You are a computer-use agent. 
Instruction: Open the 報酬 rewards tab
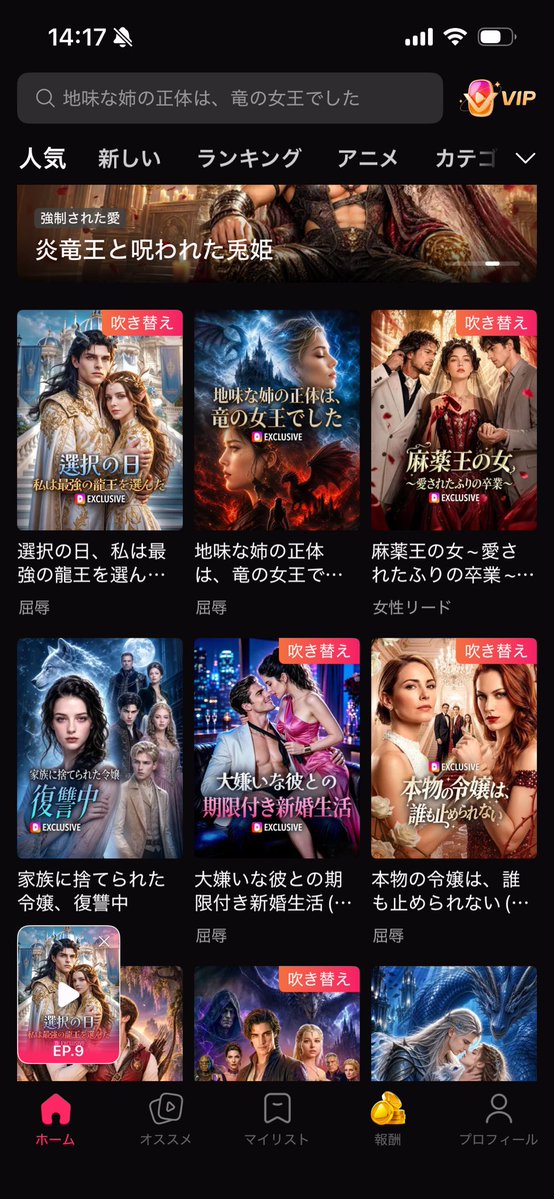[x=387, y=1119]
